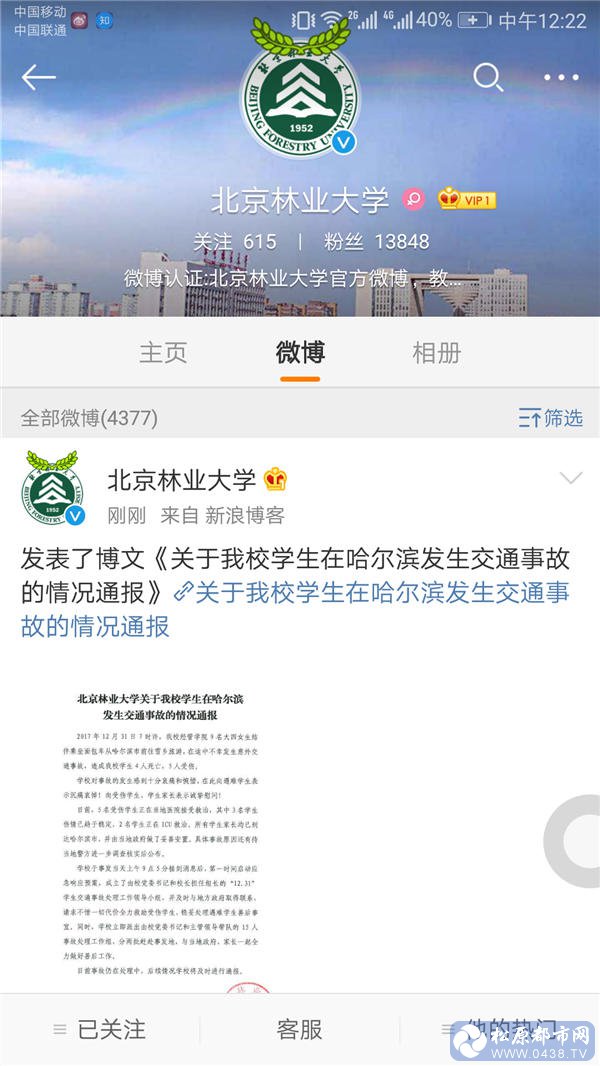View the 关注 615 following list
Image resolution: width=600 pixels, height=1066 pixels.
234,241
